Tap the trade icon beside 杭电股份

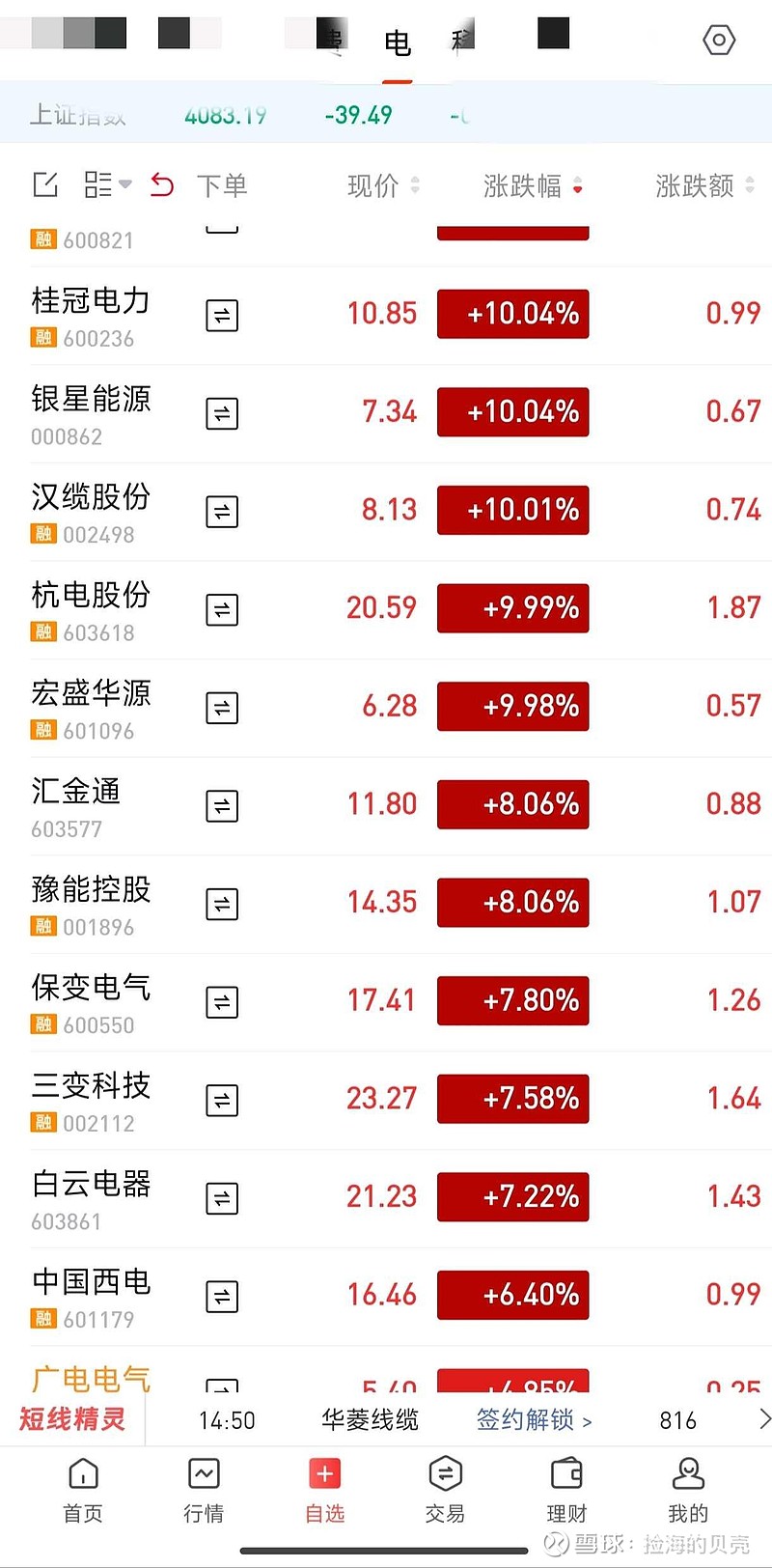(x=222, y=609)
